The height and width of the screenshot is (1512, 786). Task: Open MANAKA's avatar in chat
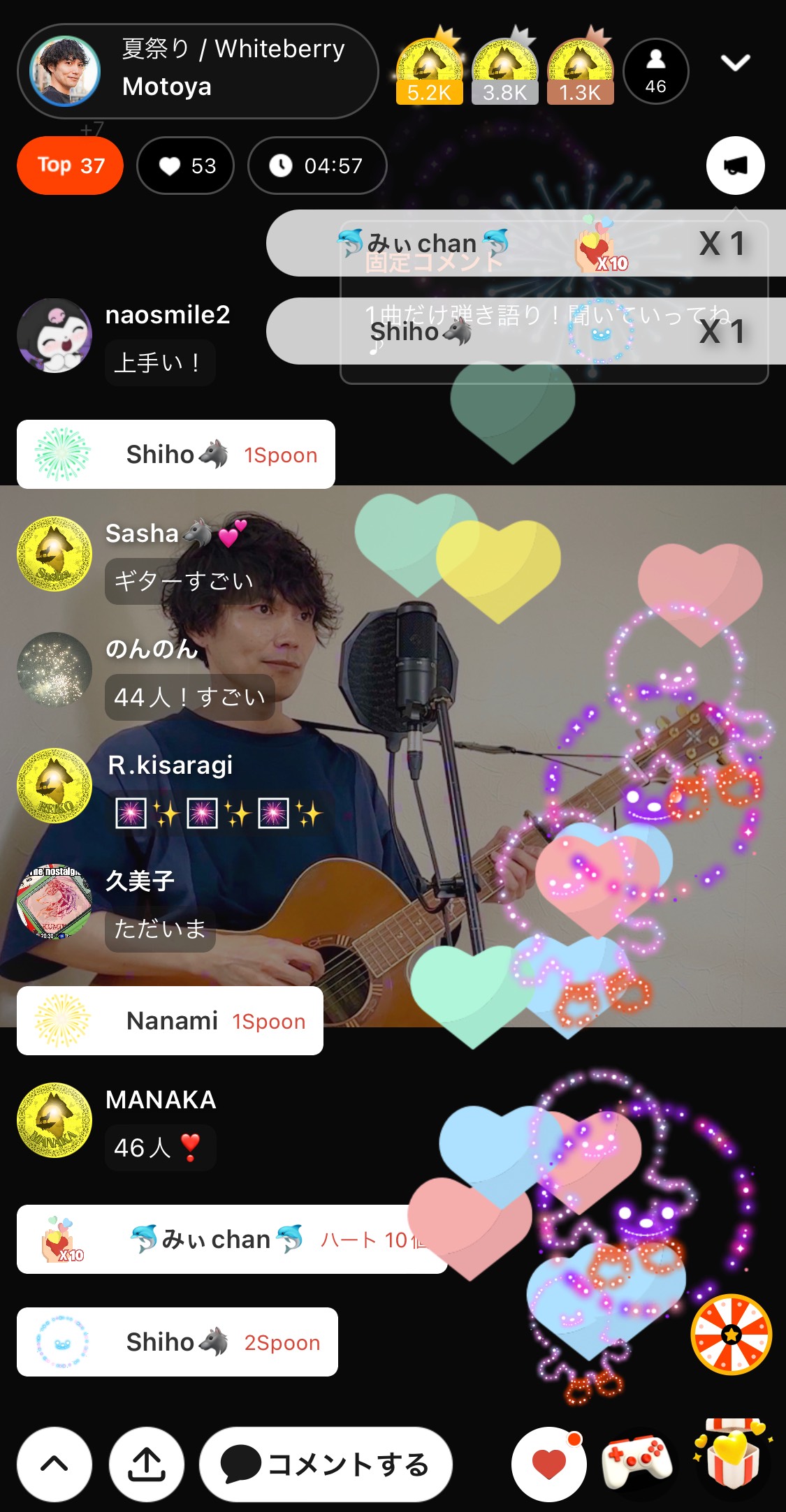pyautogui.click(x=54, y=1120)
